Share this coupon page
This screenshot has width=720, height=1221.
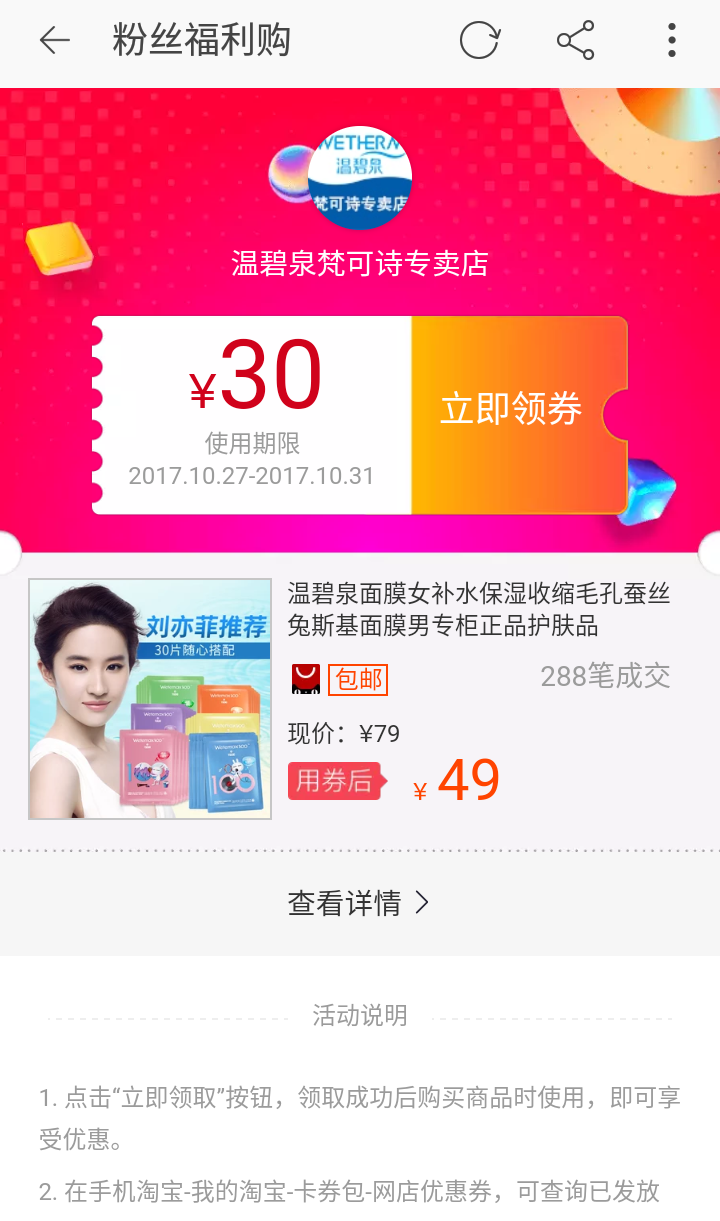575,41
